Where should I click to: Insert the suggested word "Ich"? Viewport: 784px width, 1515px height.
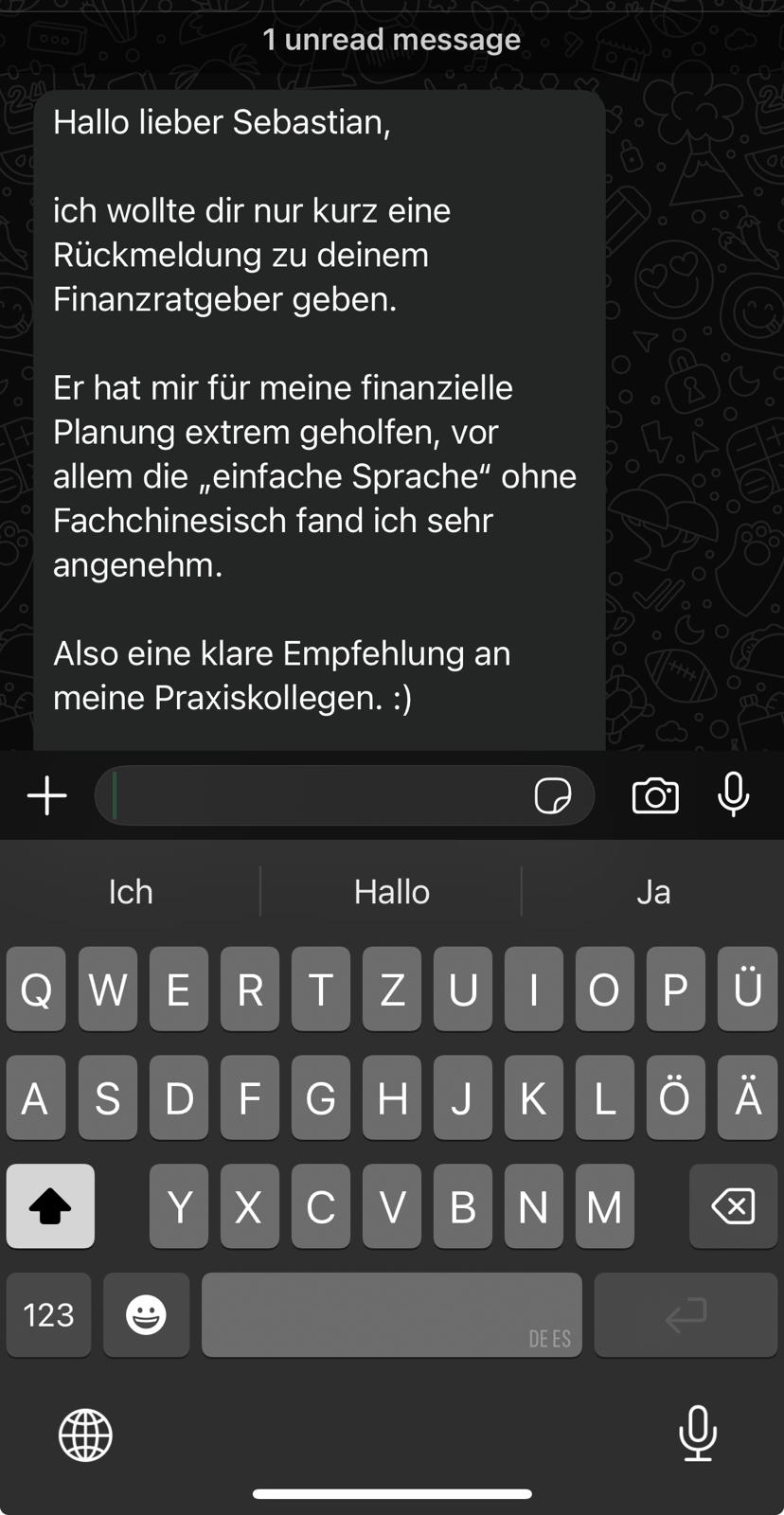[131, 892]
